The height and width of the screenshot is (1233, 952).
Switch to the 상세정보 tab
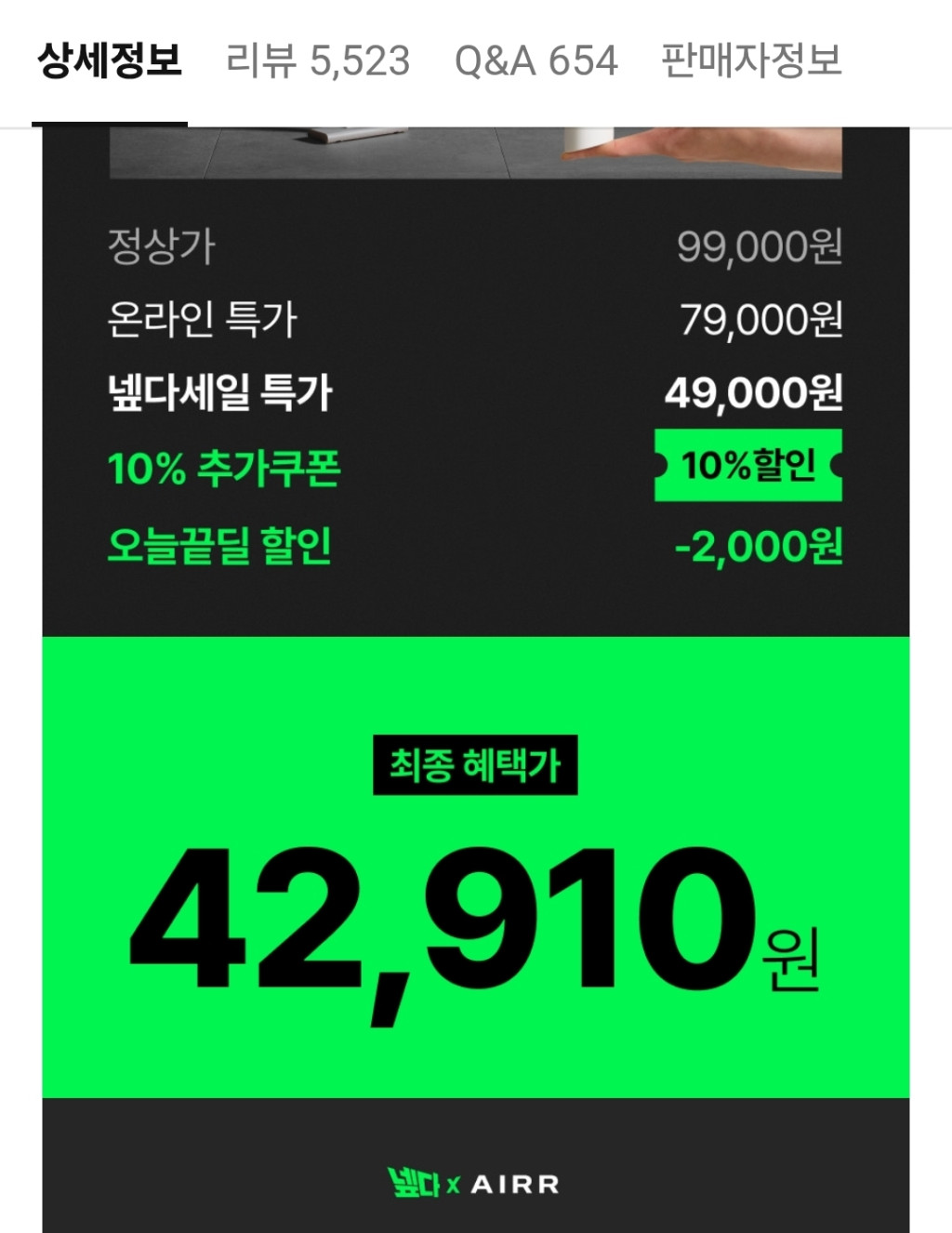pos(110,61)
